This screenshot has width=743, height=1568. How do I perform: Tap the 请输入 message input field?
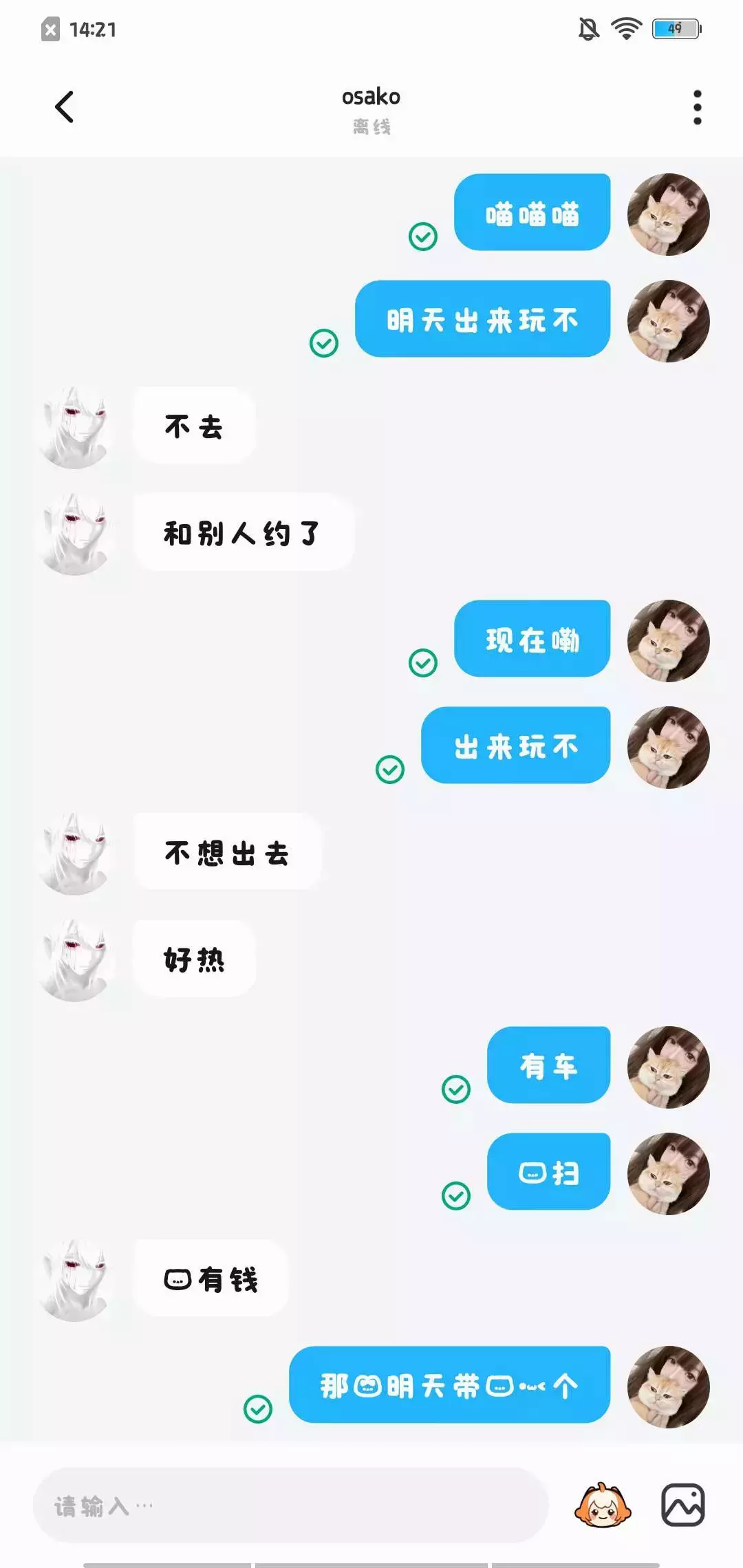click(290, 1505)
